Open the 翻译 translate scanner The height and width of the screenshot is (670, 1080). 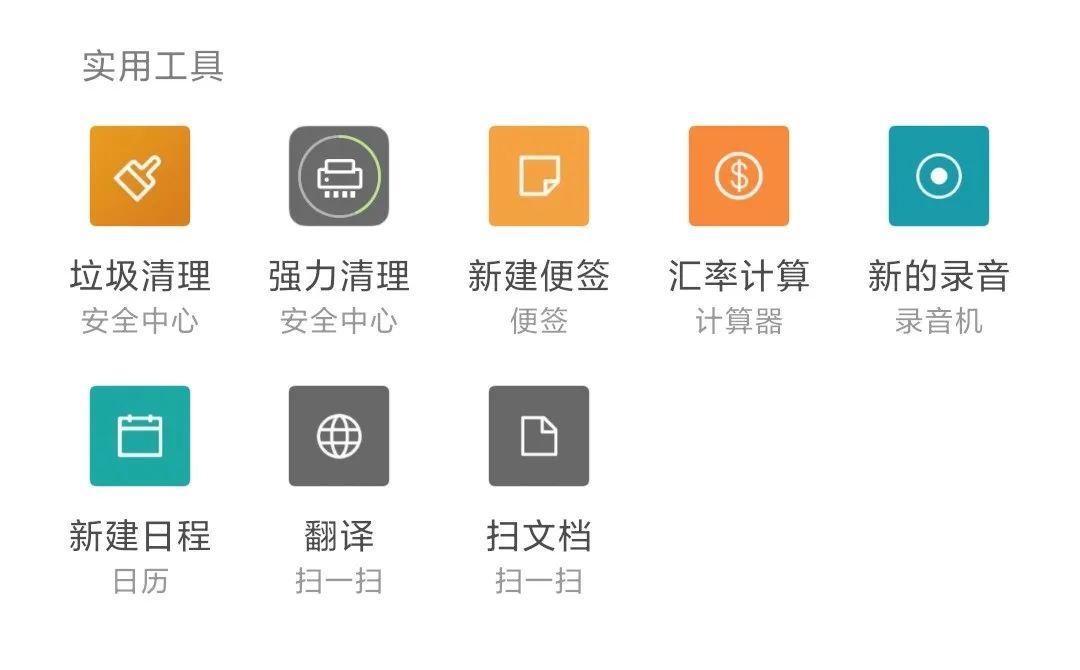point(339,436)
